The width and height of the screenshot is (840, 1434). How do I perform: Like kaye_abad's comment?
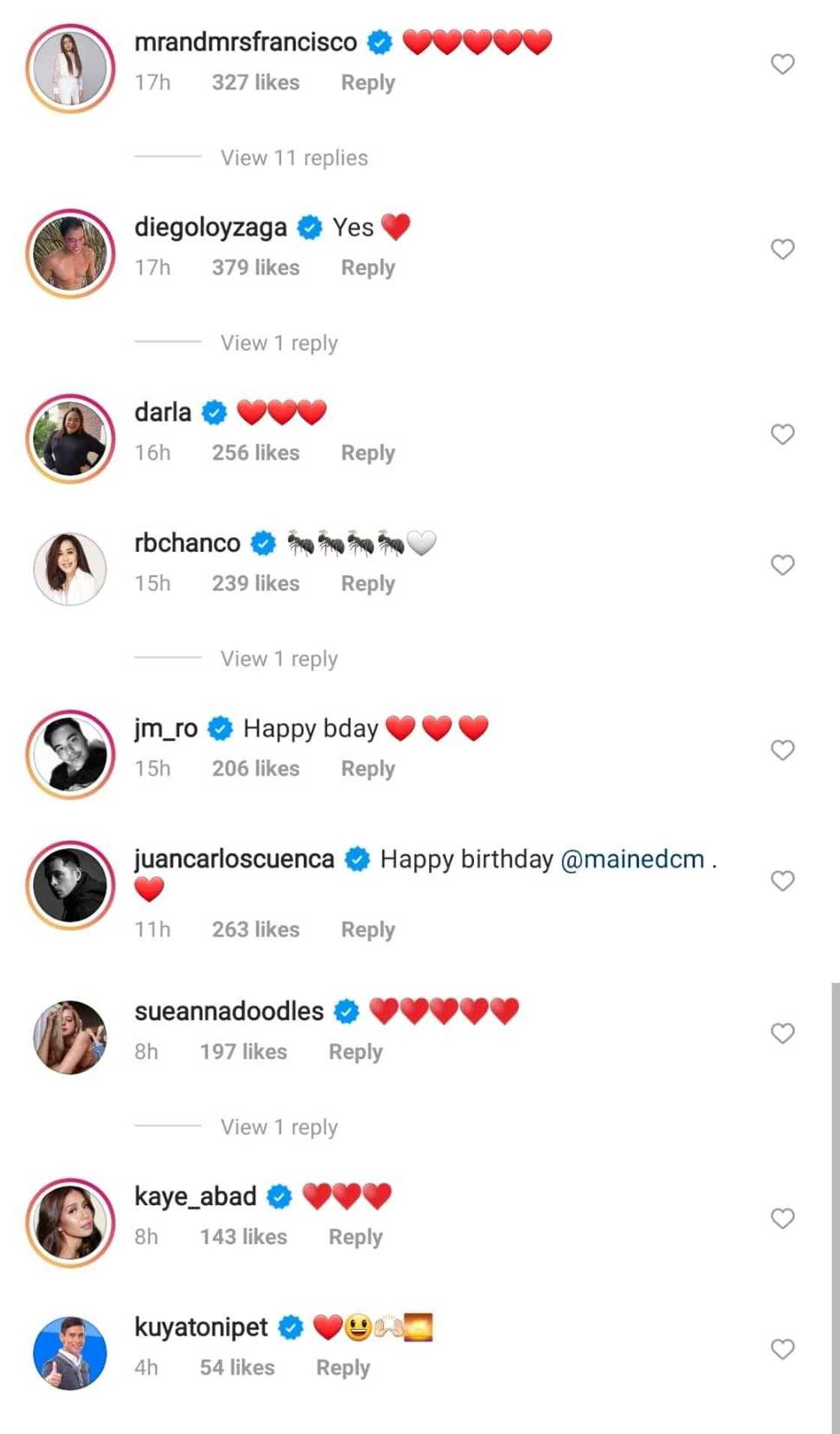click(x=782, y=1219)
